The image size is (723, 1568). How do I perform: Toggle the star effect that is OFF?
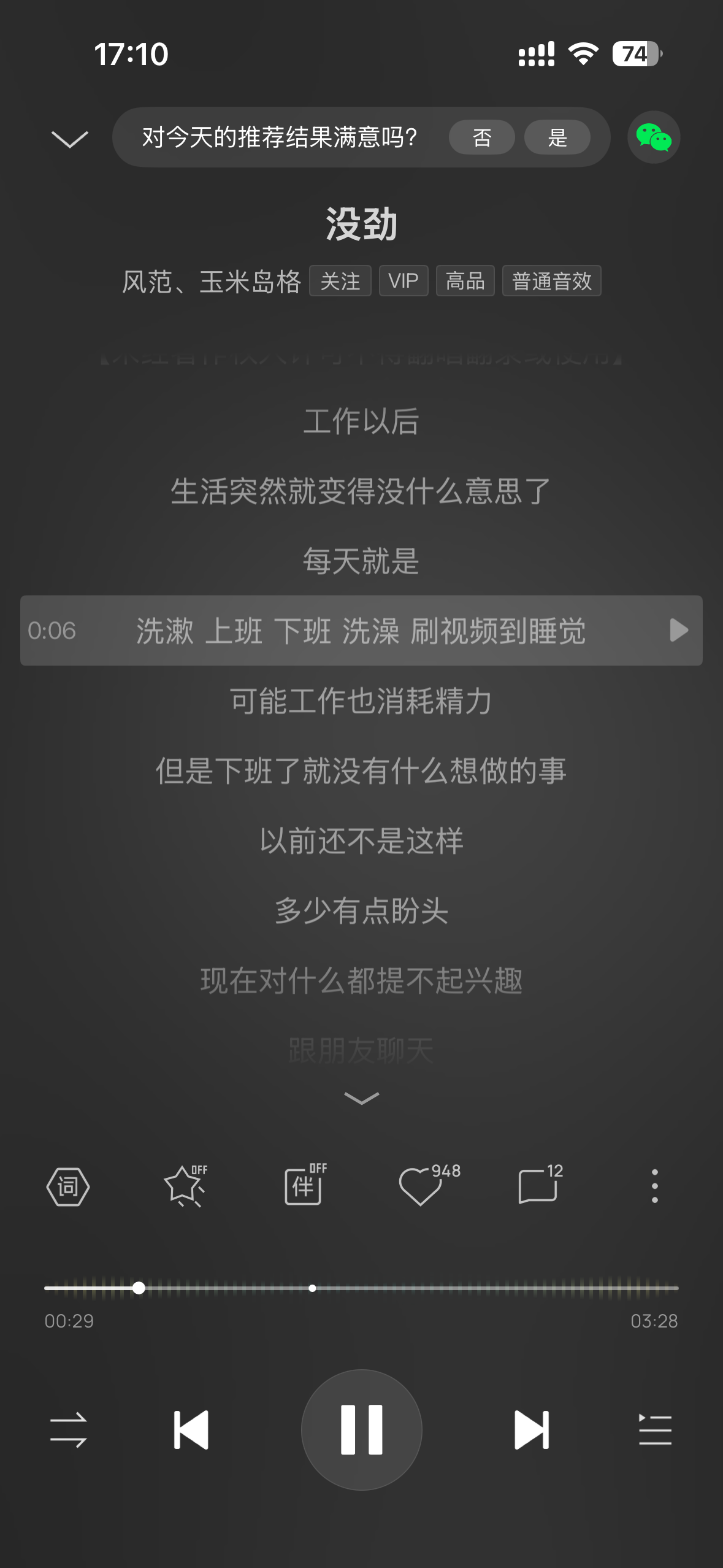tap(185, 1185)
